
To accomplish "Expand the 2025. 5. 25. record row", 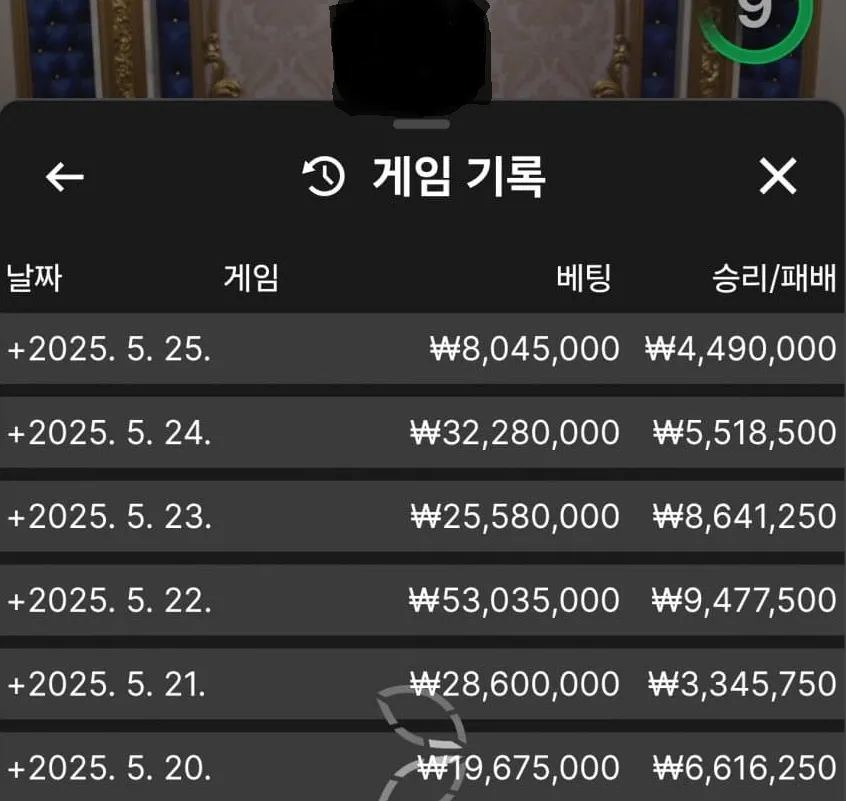I will 423,348.
